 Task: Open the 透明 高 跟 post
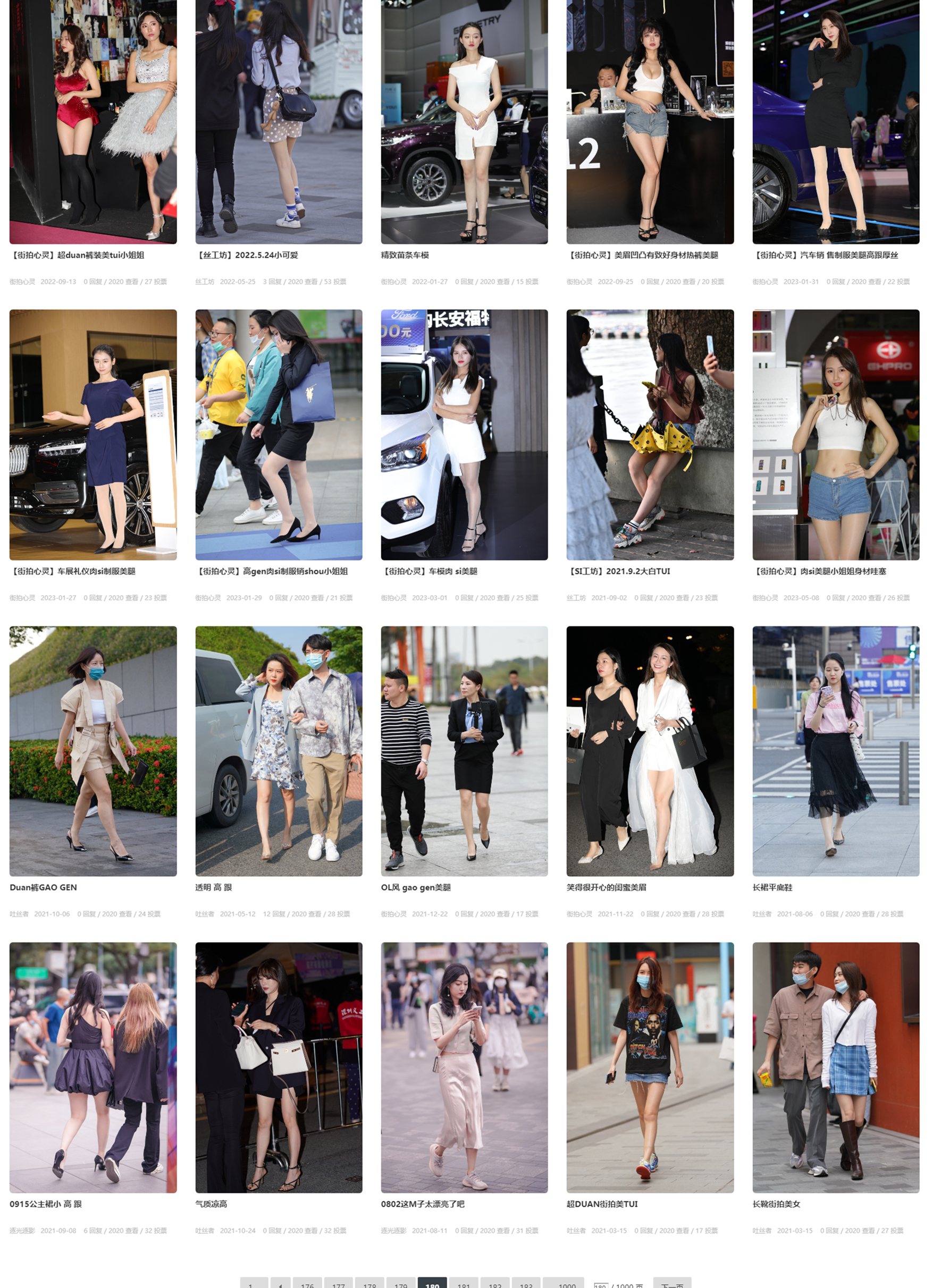(213, 887)
